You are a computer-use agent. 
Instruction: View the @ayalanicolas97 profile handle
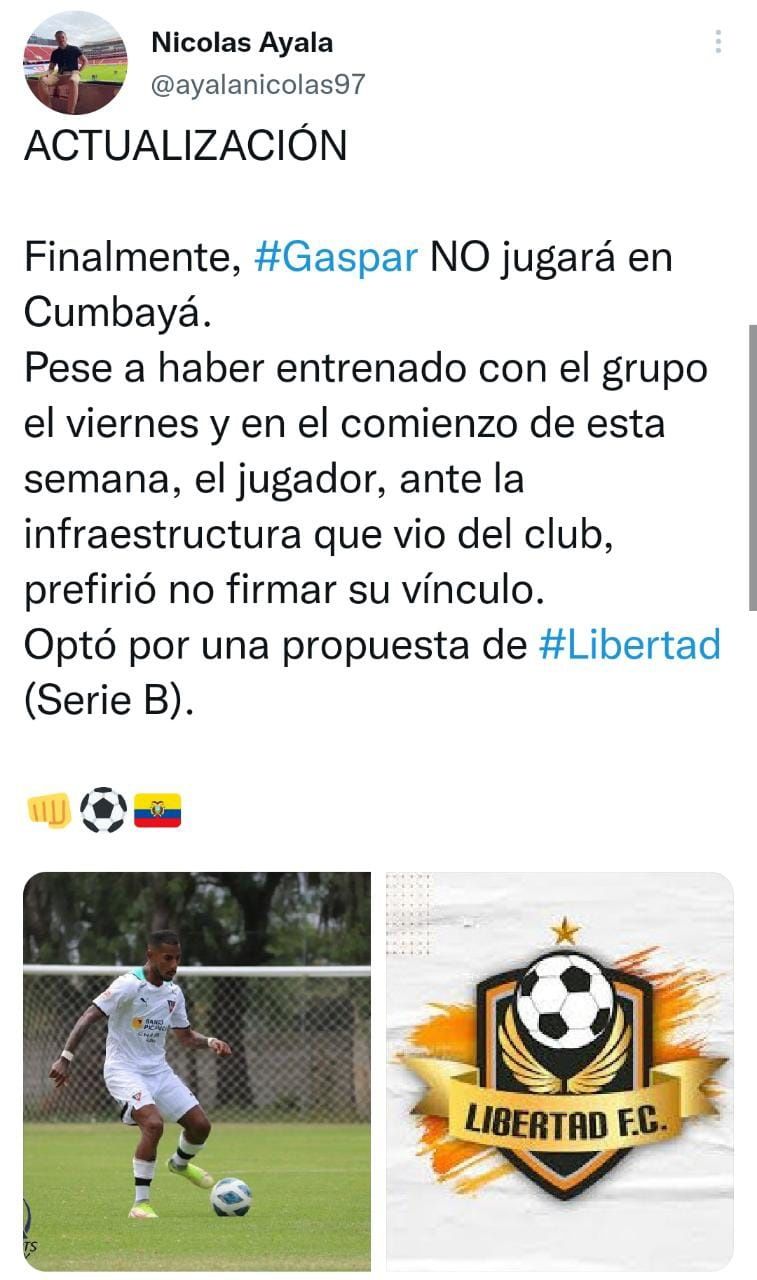(257, 85)
